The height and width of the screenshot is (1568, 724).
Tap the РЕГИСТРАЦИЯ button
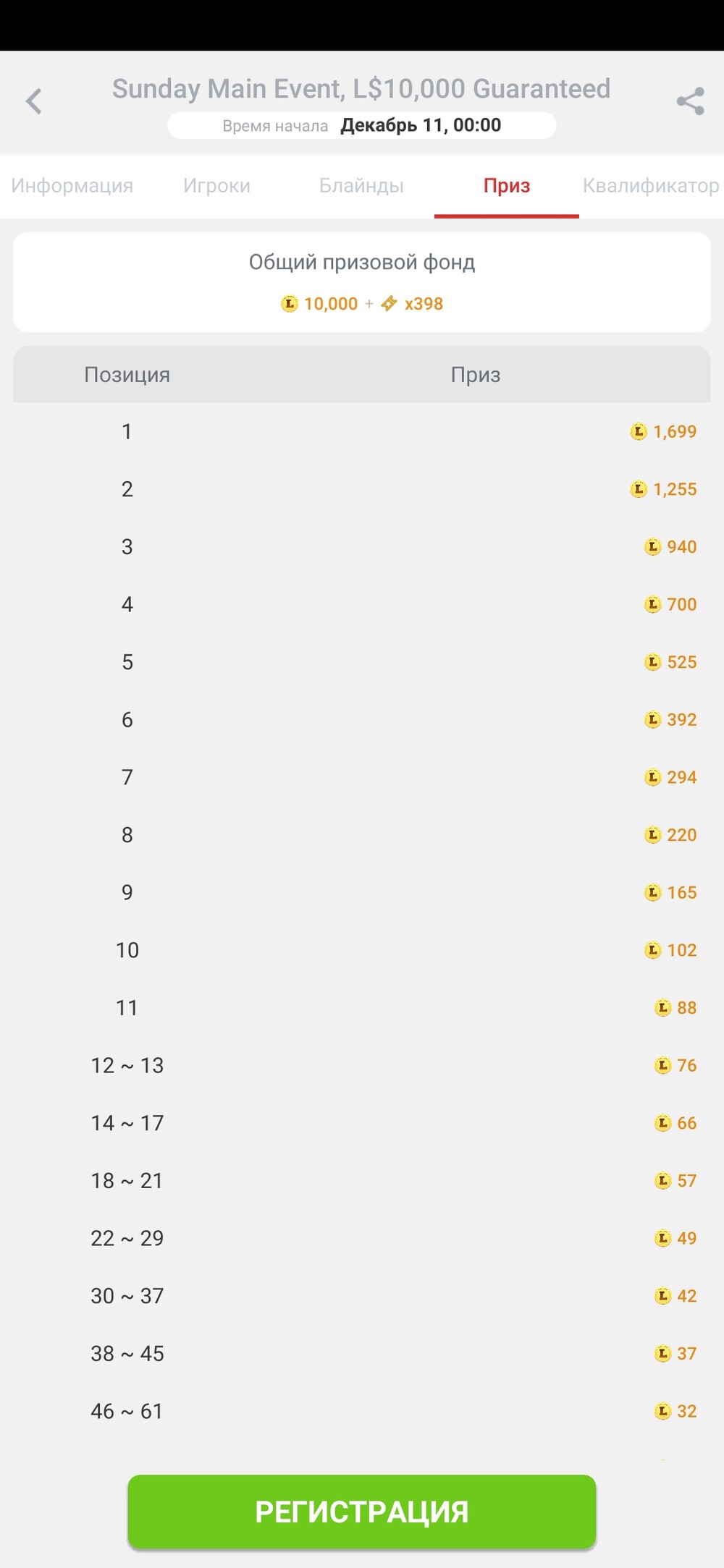(362, 1512)
